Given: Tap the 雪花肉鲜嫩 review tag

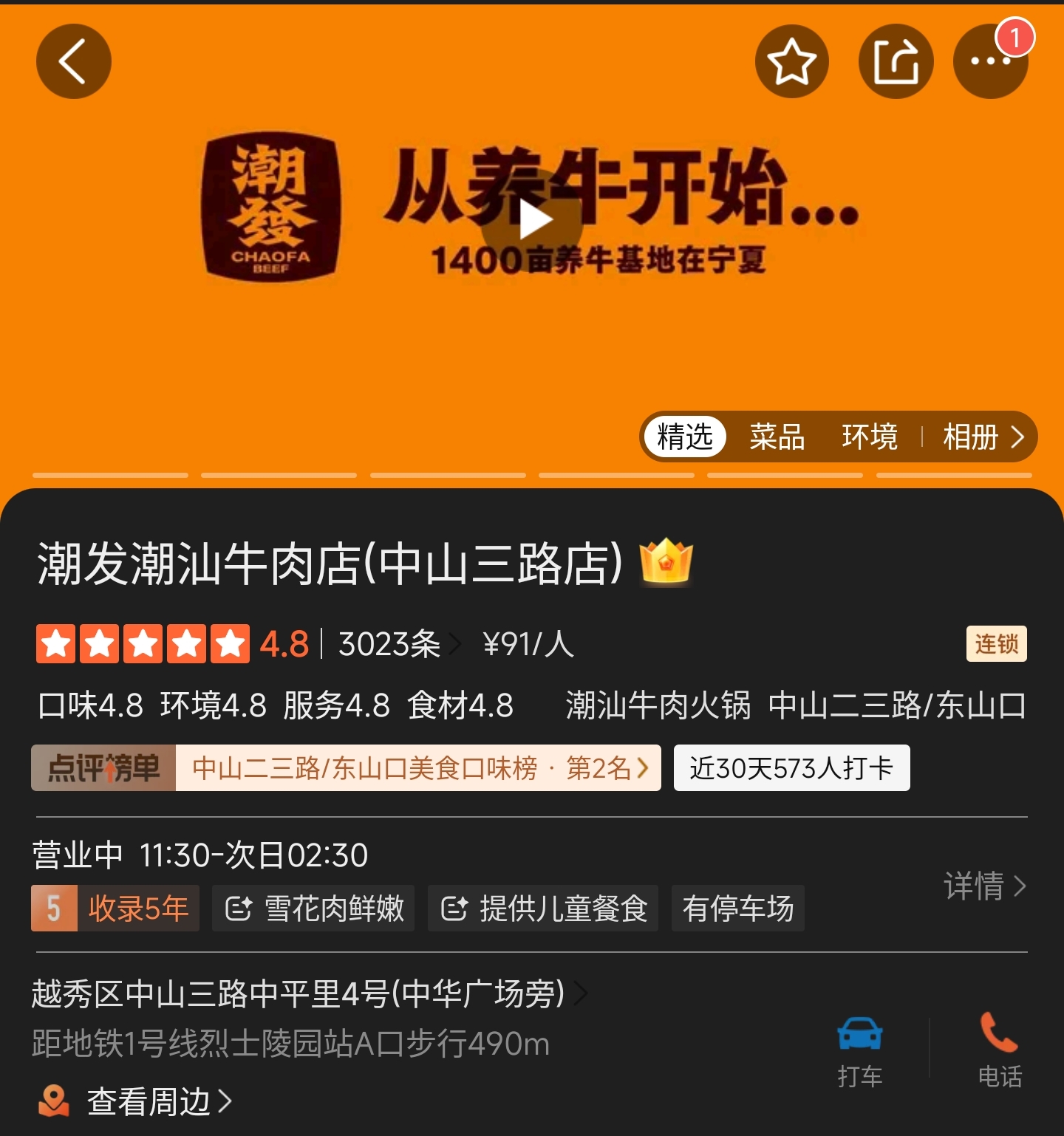Looking at the screenshot, I should pos(313,908).
